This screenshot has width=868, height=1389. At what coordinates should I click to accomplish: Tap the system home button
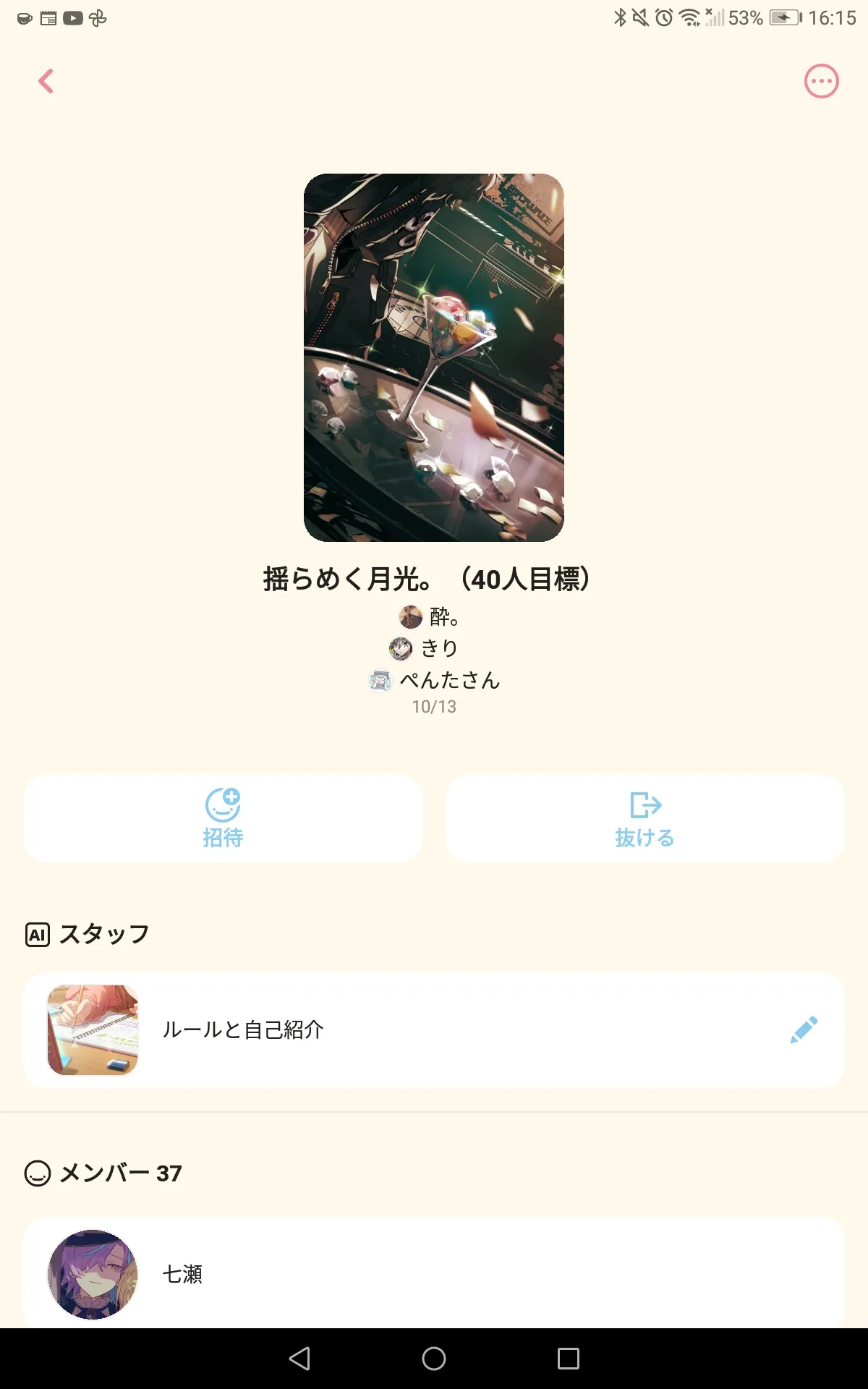tap(434, 1358)
